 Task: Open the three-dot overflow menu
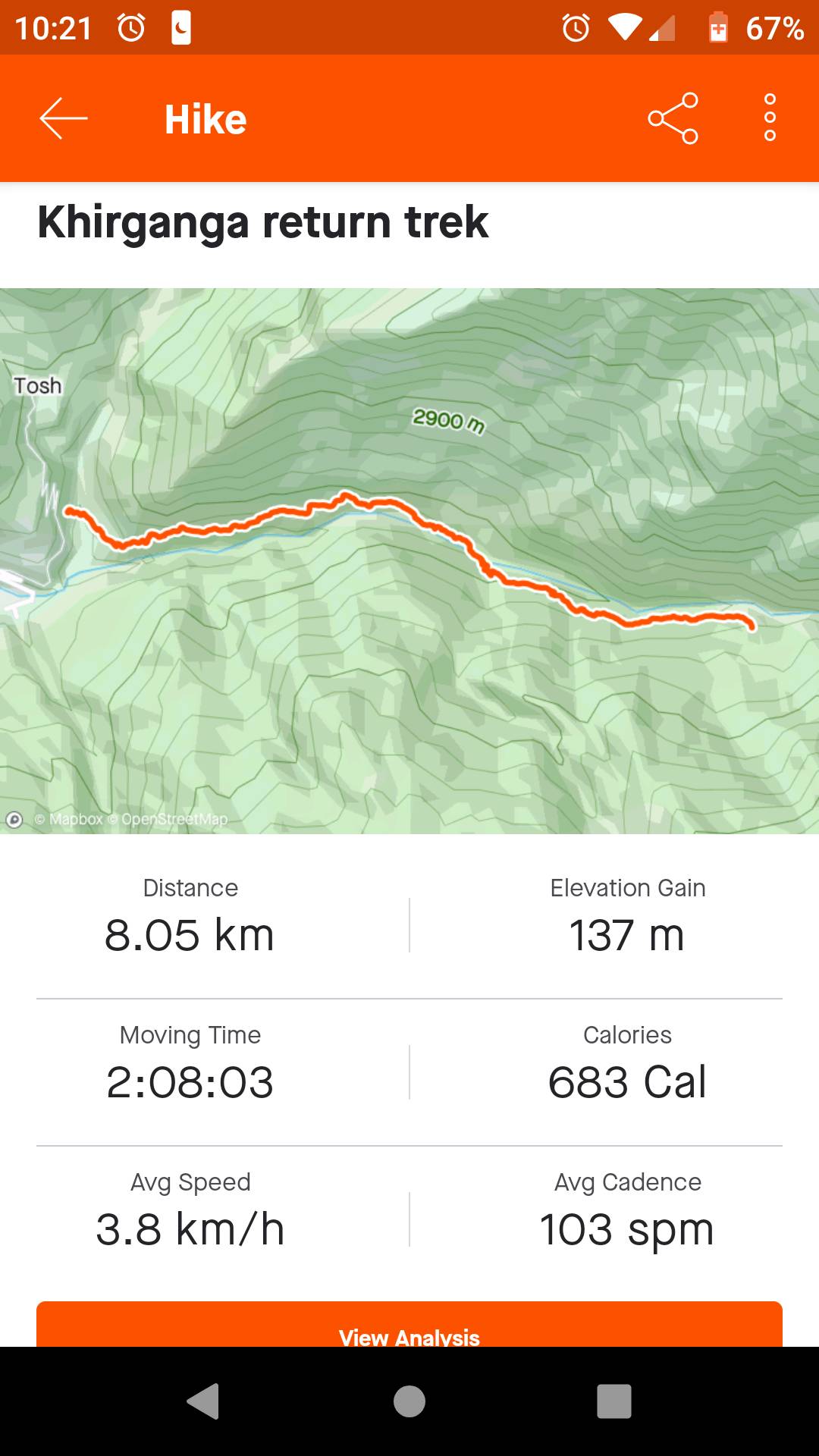coord(770,118)
